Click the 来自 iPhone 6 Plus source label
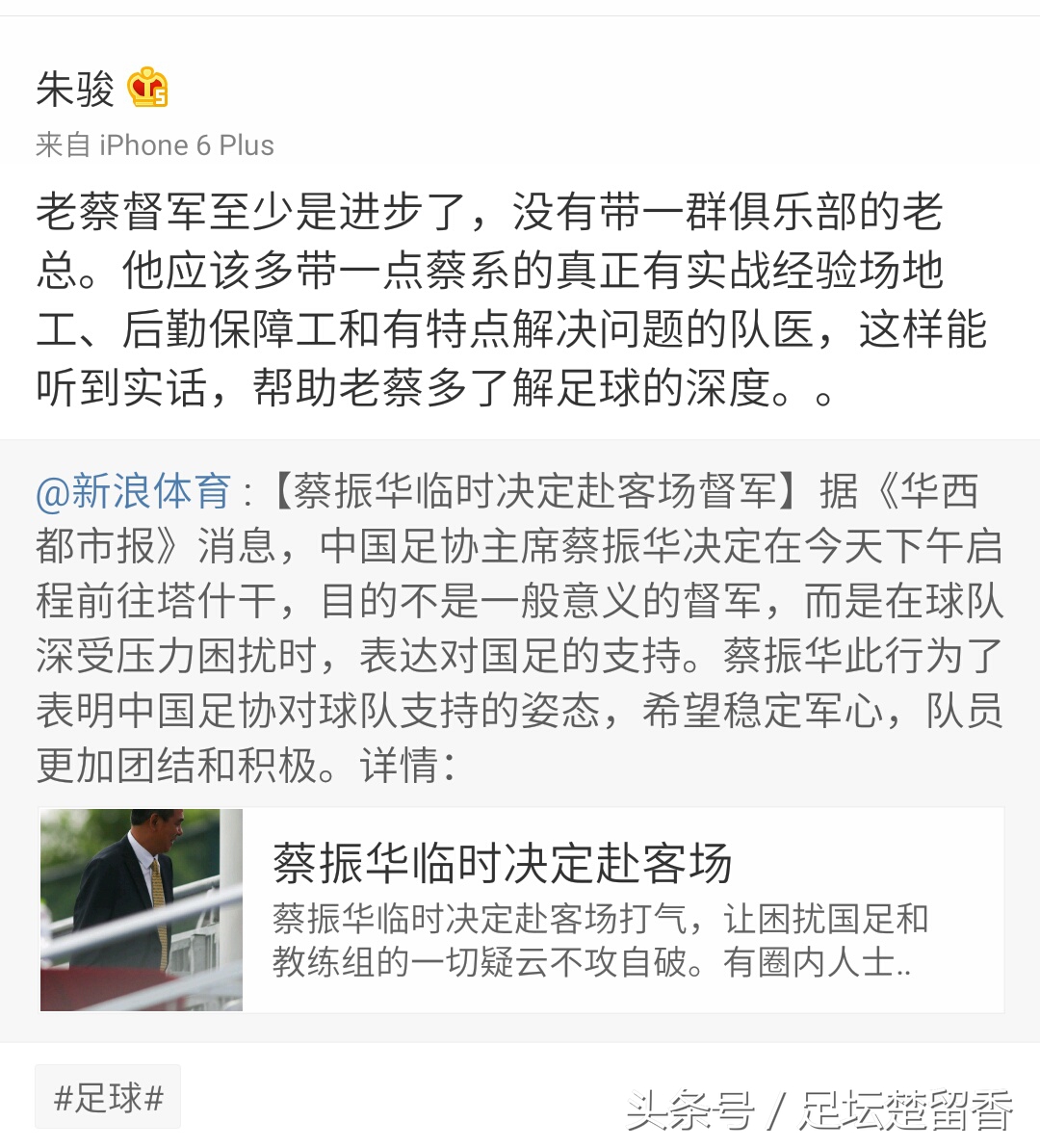This screenshot has width=1040, height=1148. (x=154, y=145)
